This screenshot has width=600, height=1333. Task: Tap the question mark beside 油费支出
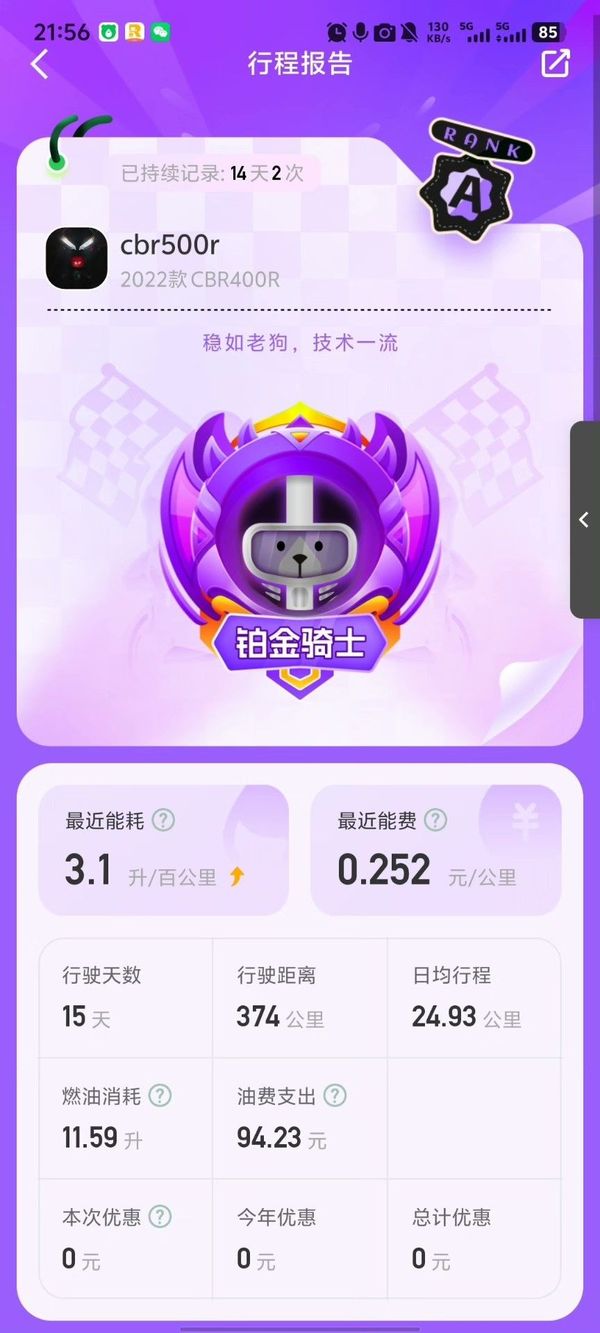[335, 1095]
